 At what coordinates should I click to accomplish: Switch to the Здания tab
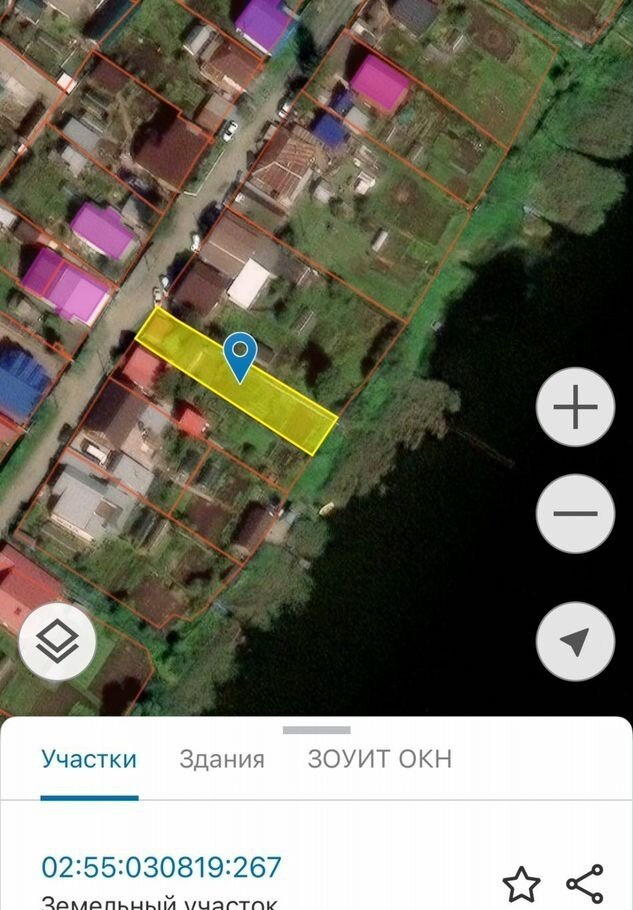[222, 759]
